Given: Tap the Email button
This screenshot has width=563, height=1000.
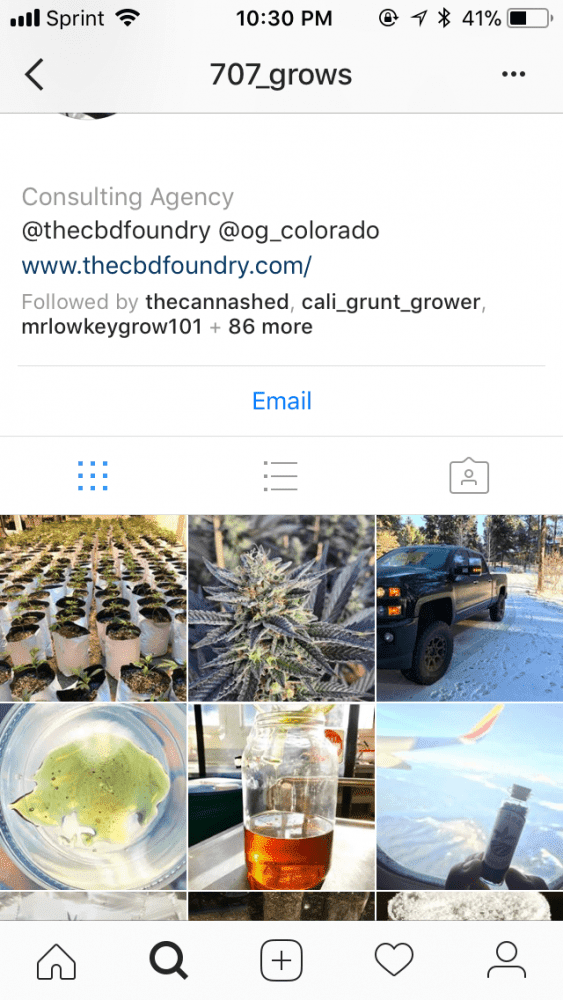Looking at the screenshot, I should 281,401.
